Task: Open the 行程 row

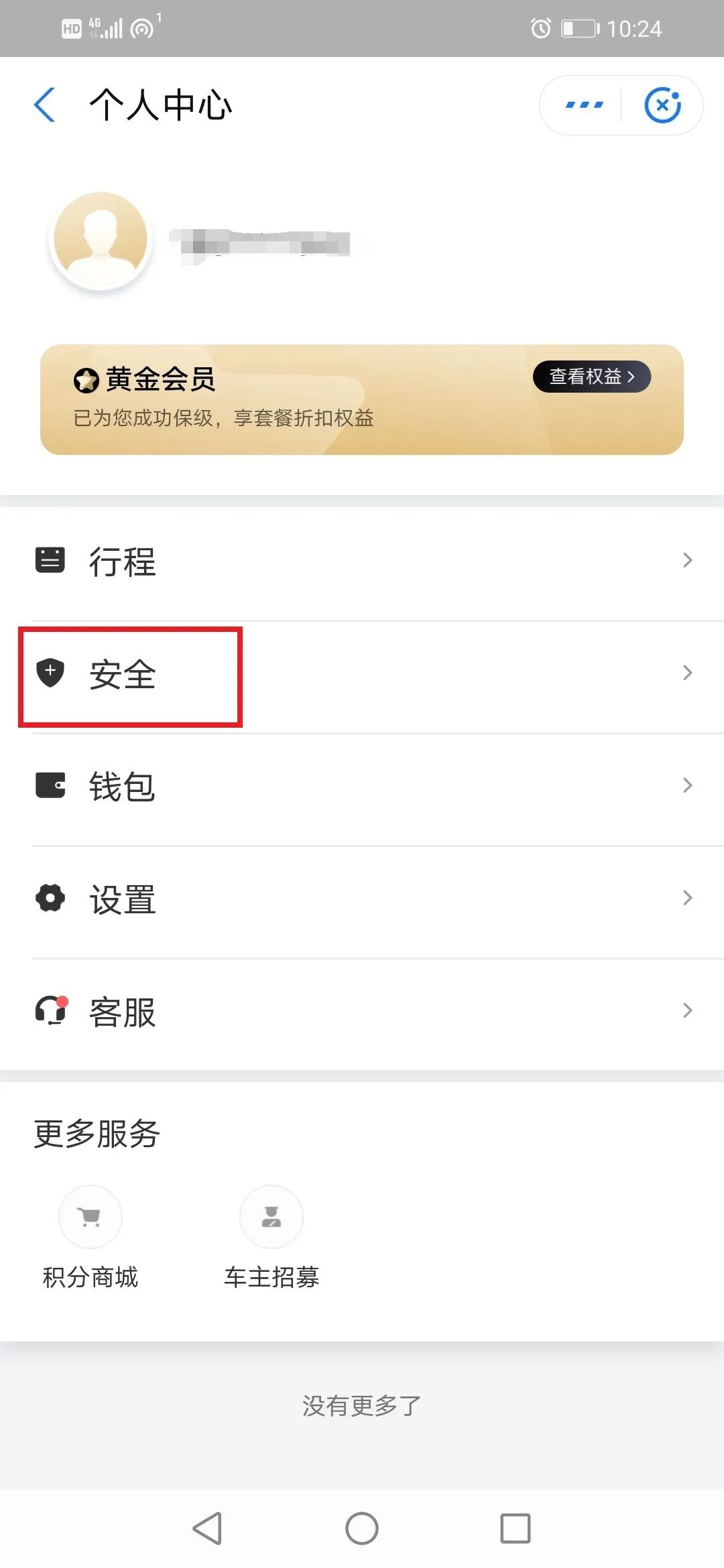Action: point(362,562)
